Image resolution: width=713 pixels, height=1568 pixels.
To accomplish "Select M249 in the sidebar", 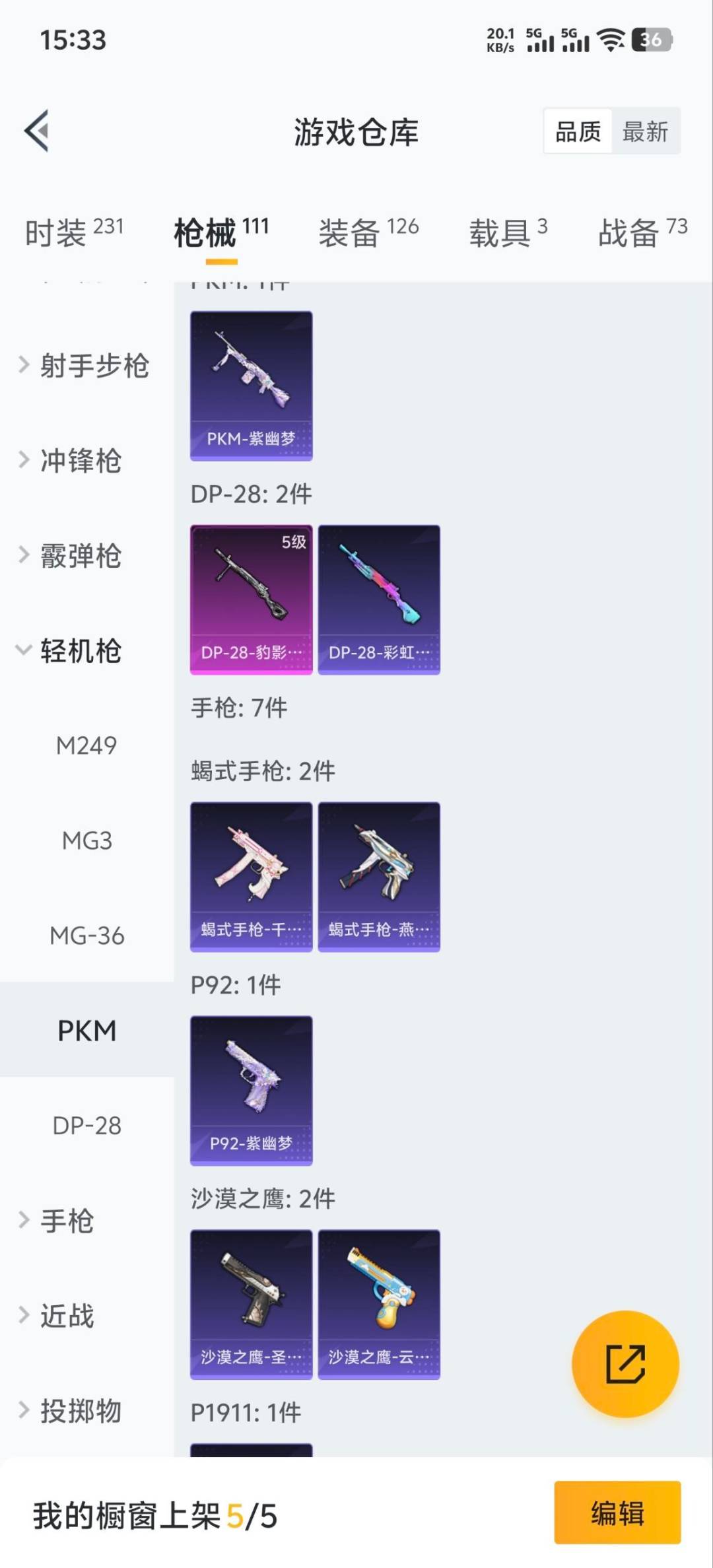I will coord(86,745).
